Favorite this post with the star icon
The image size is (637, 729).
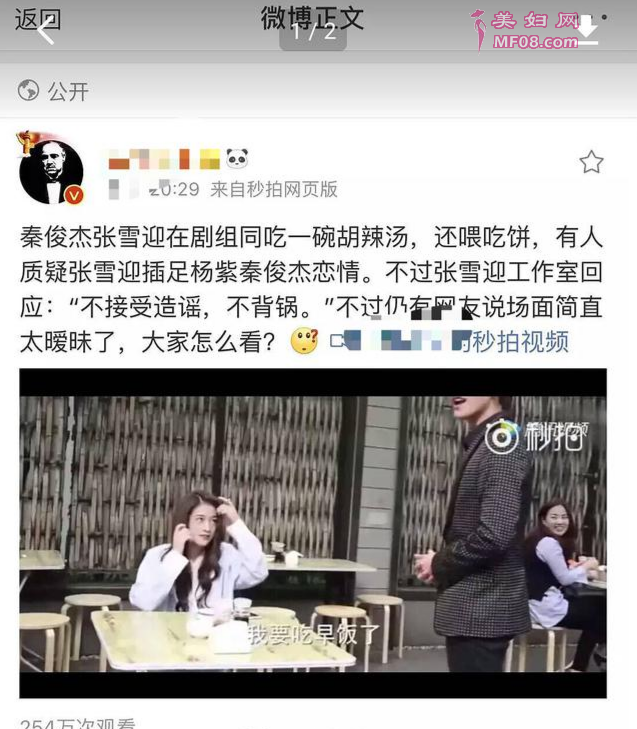591,162
